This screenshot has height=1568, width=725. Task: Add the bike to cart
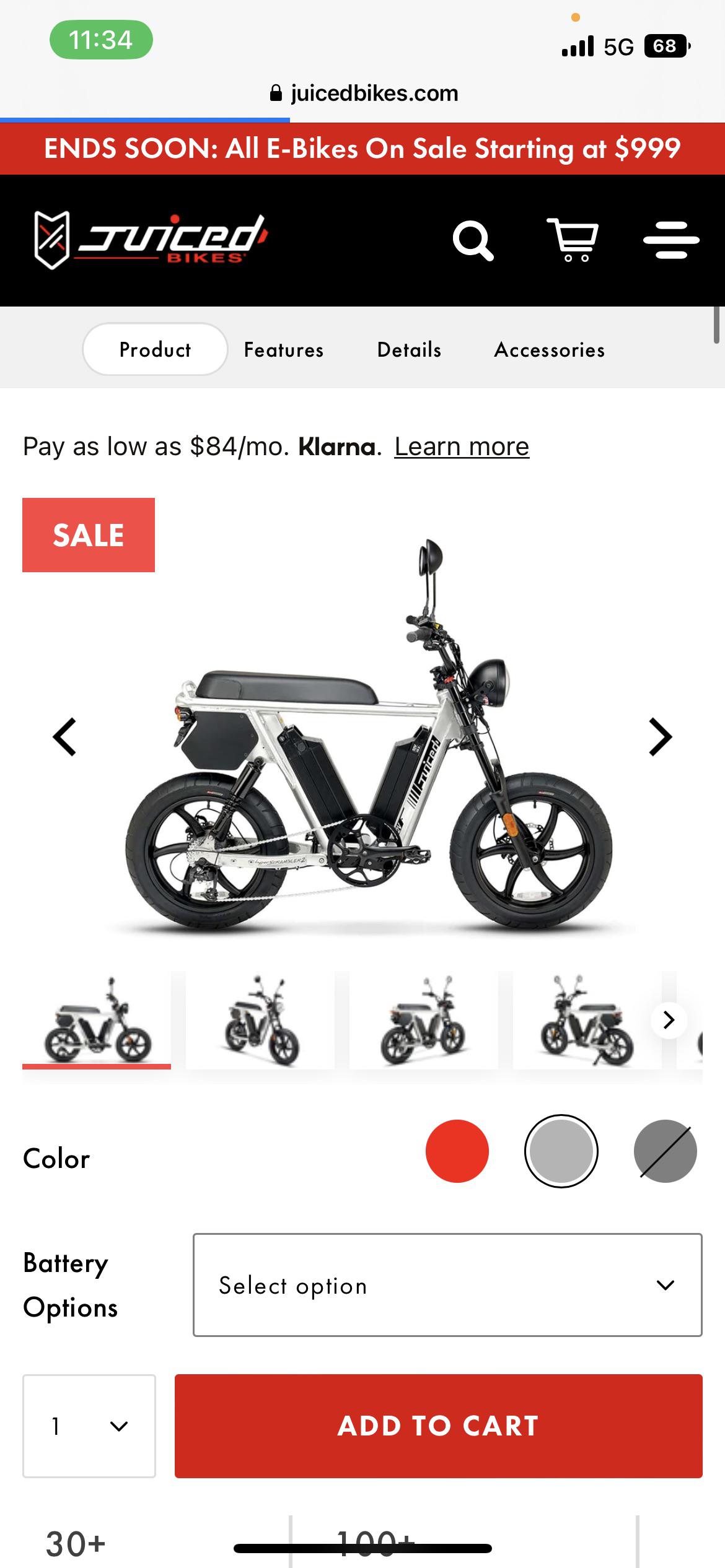pos(438,1426)
